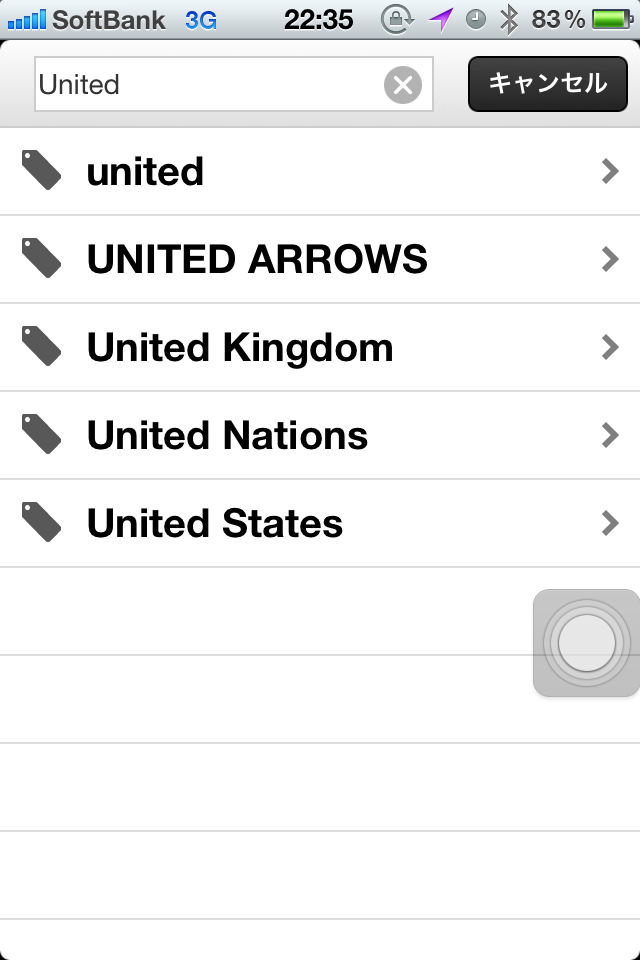
Task: Open the United States tag
Action: 320,524
